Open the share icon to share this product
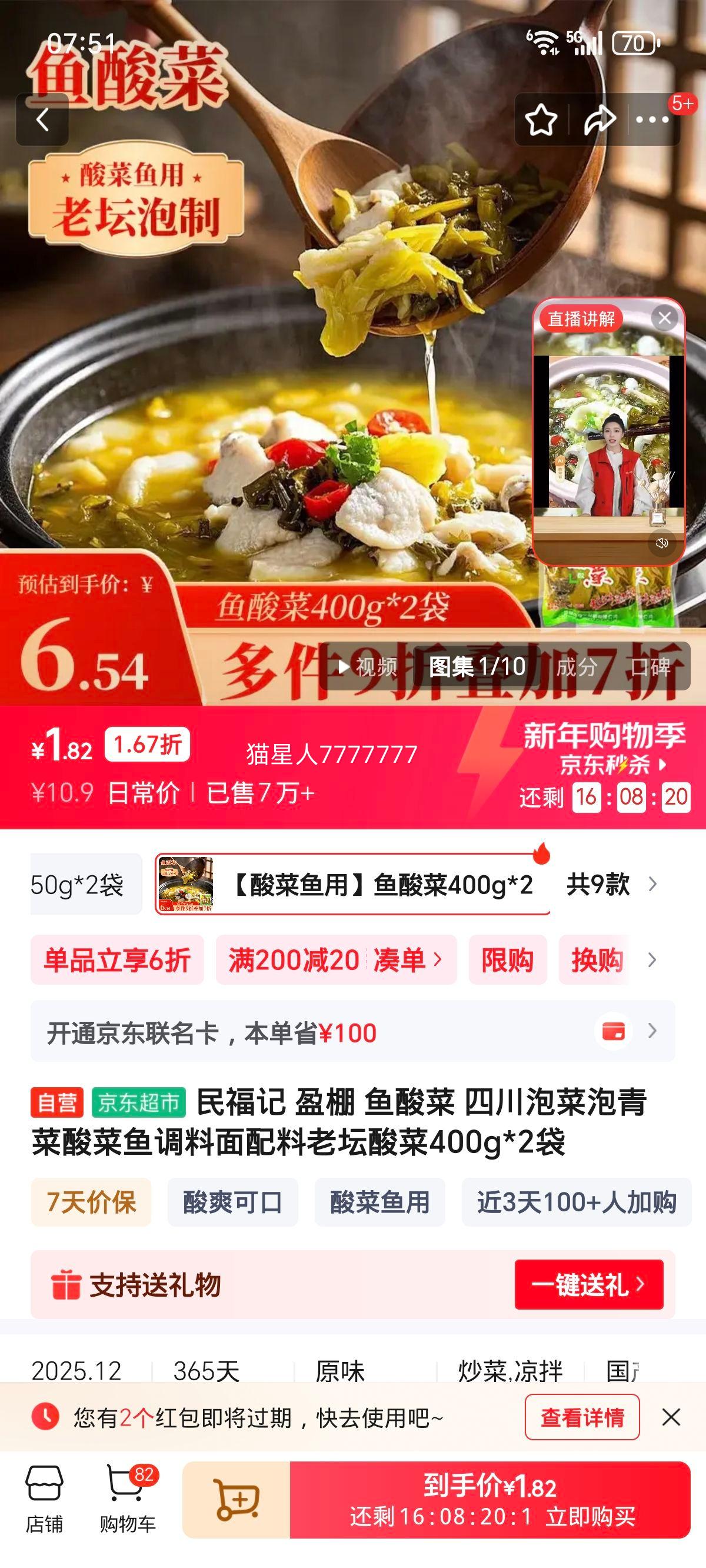706x1568 pixels. coord(600,119)
